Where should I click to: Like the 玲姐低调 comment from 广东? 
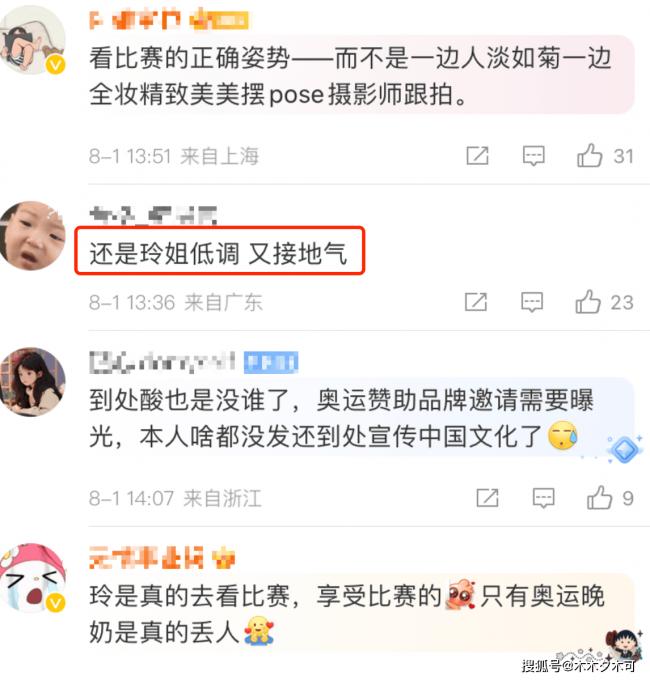tap(589, 302)
